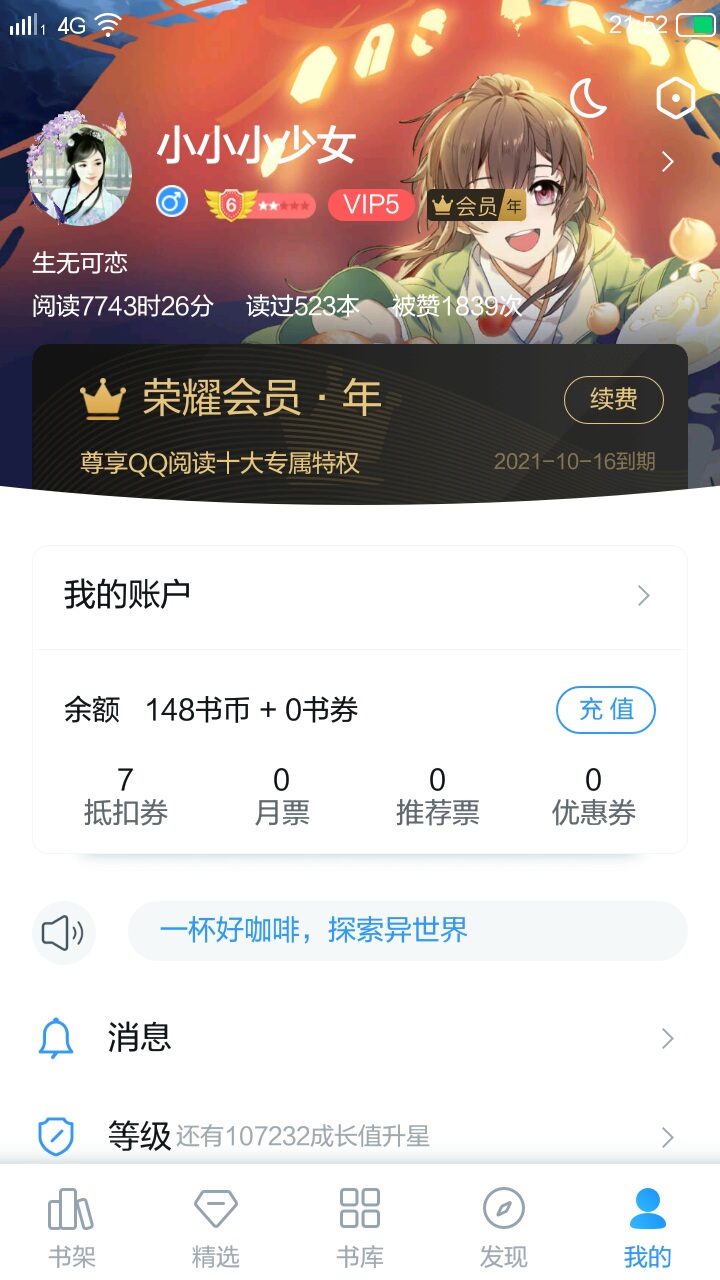Viewport: 720px width, 1280px height.
Task: Open 优惠券 coupons
Action: 594,796
